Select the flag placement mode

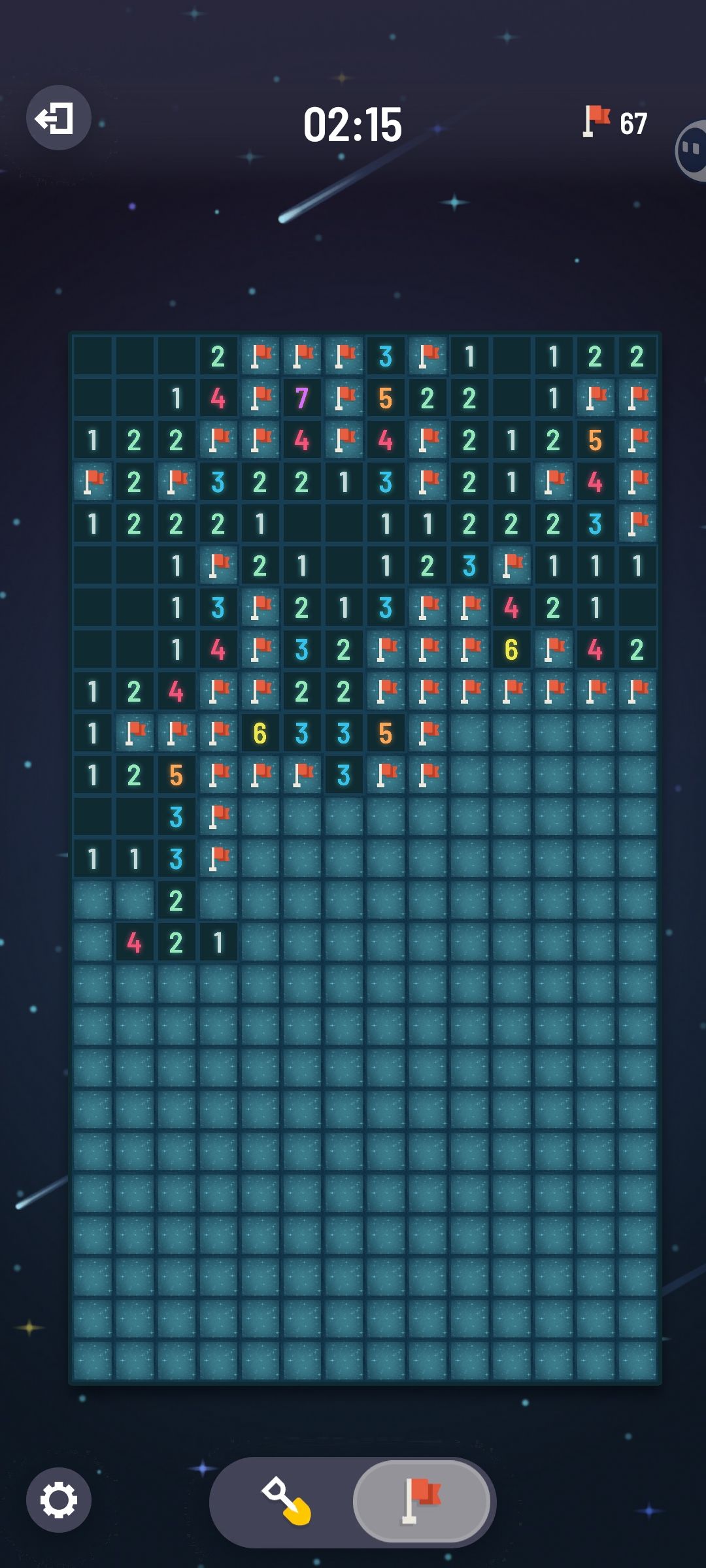tap(422, 1501)
